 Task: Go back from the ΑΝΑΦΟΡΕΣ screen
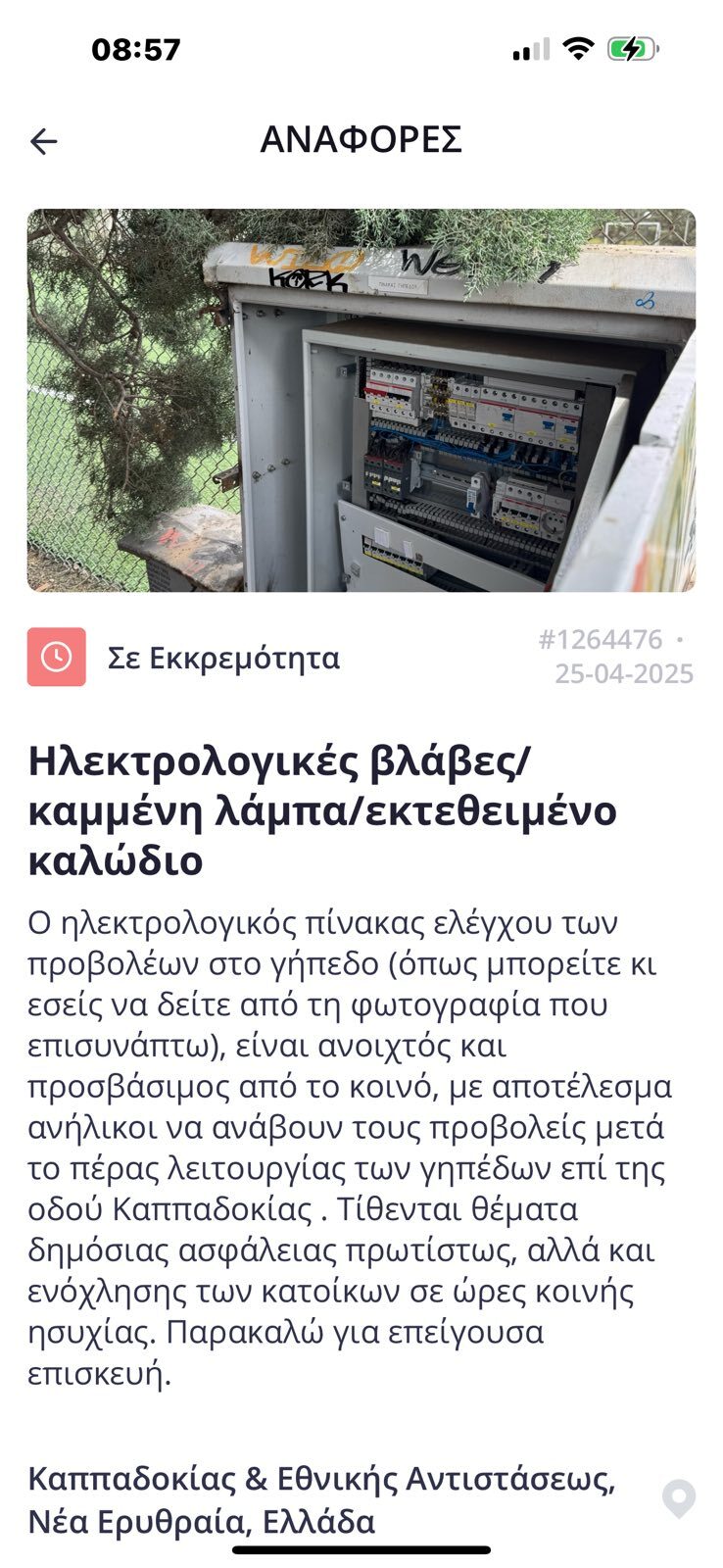point(44,142)
